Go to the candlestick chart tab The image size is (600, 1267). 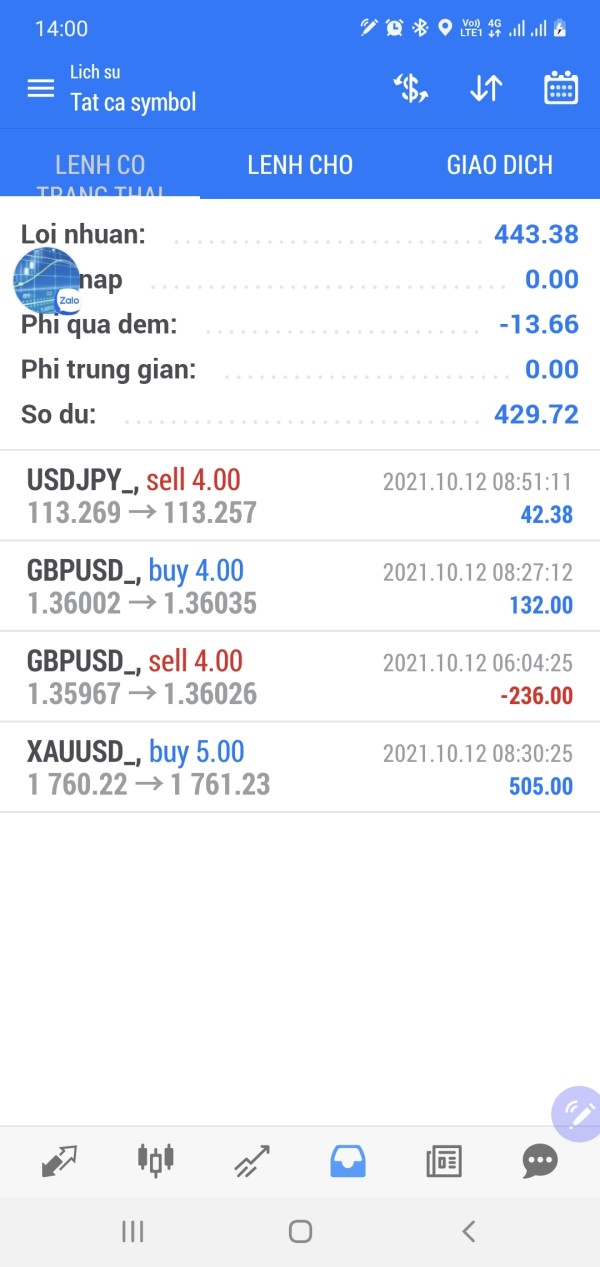(155, 1160)
